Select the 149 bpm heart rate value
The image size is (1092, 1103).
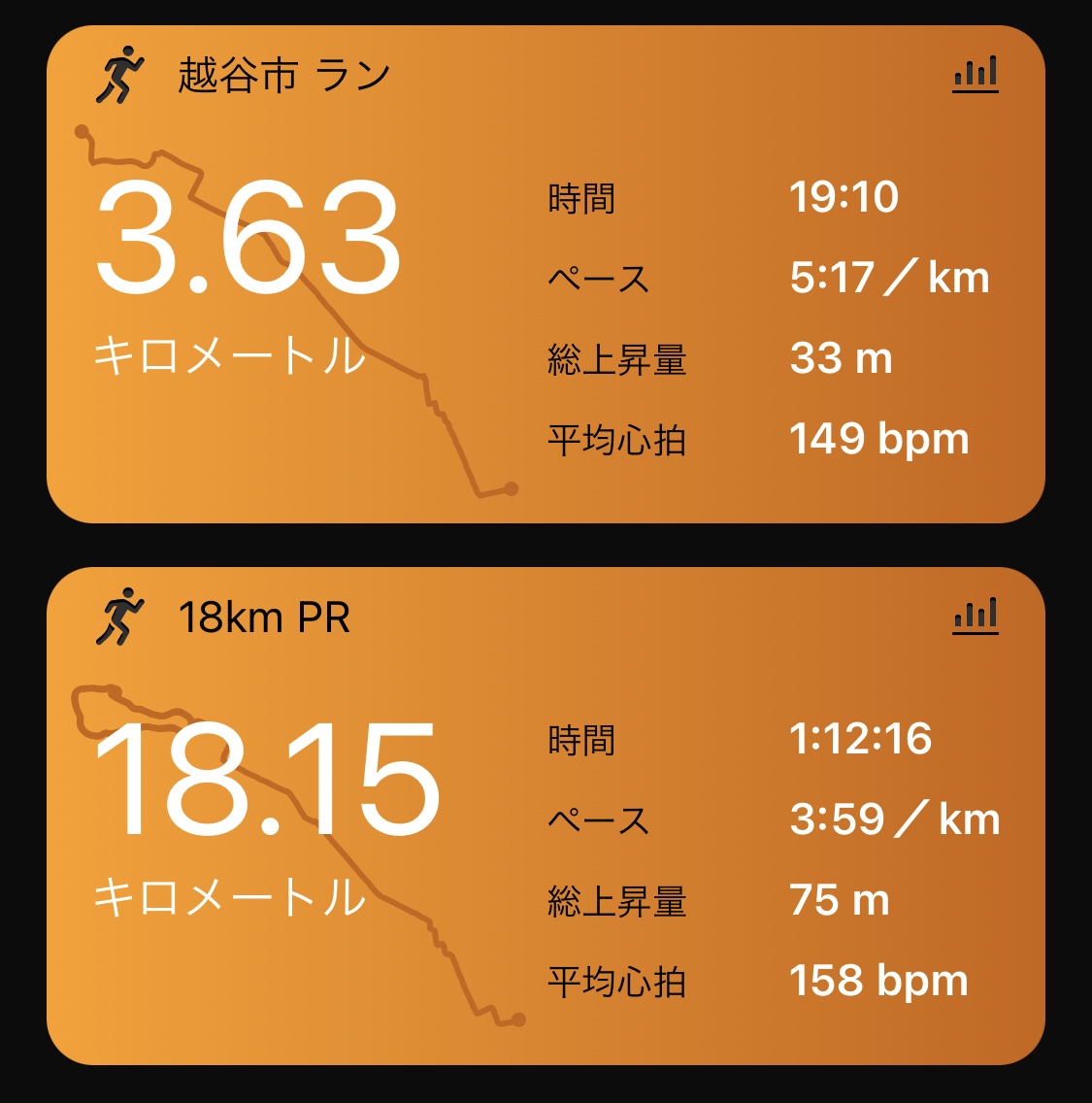point(878,438)
